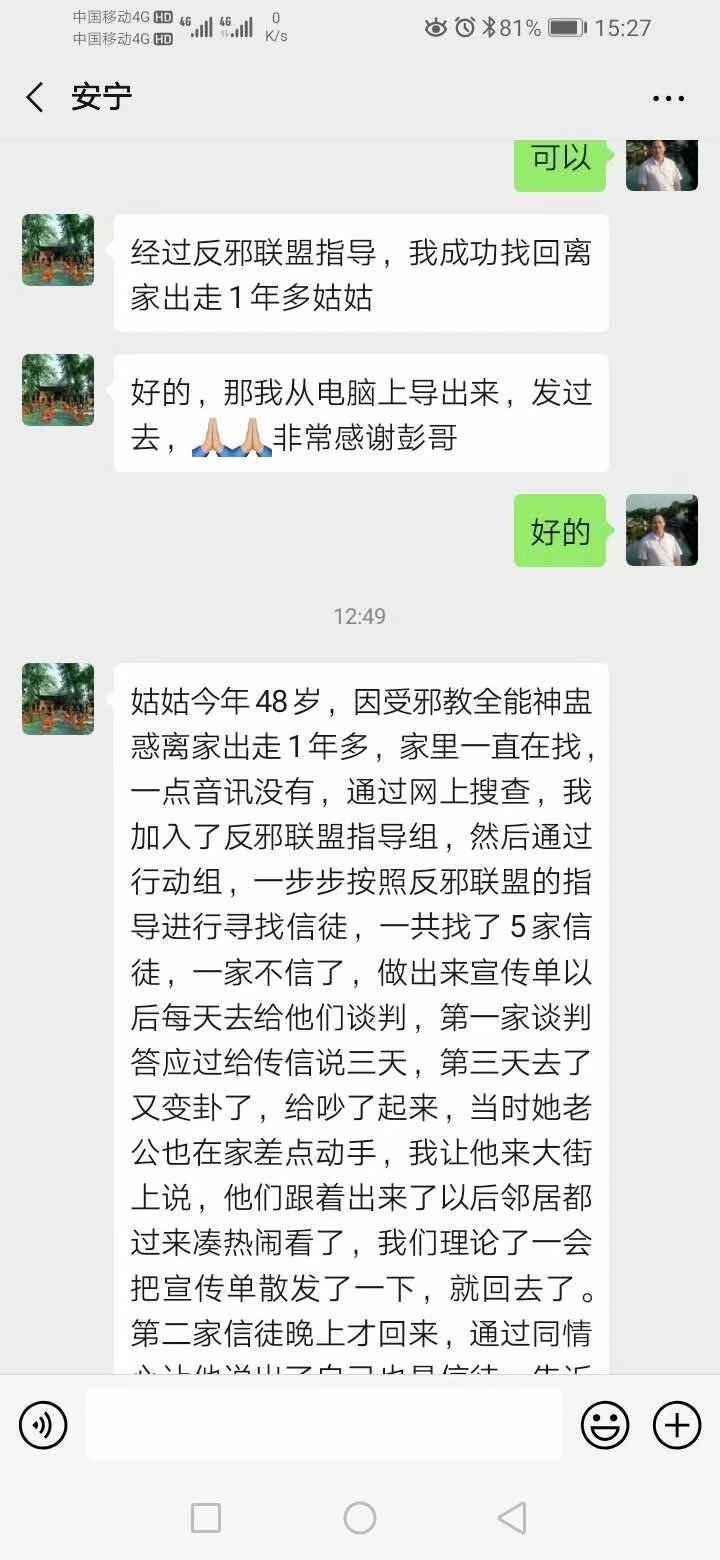Open the plus attachment menu
Screen dimensions: 720x1560
[677, 1425]
